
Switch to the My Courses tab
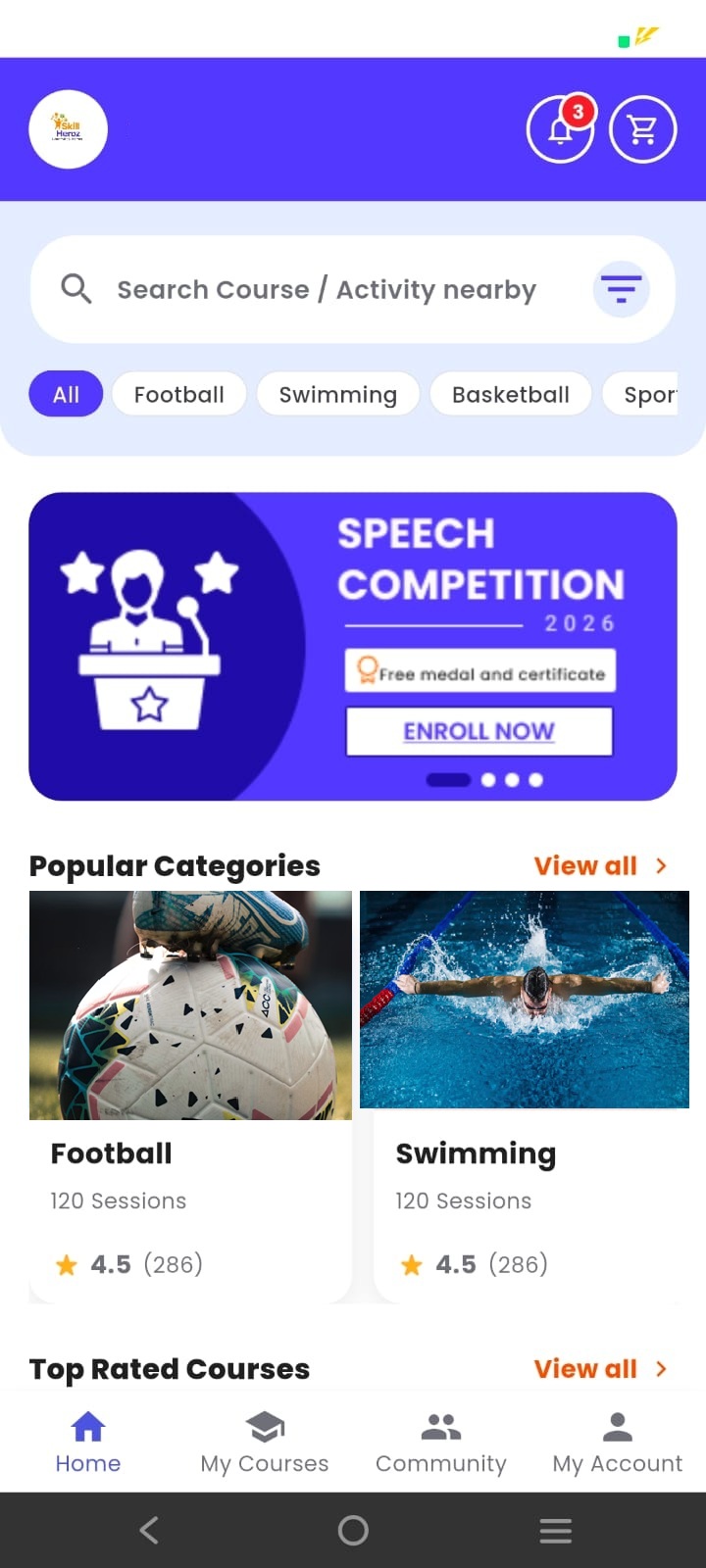tap(265, 1443)
